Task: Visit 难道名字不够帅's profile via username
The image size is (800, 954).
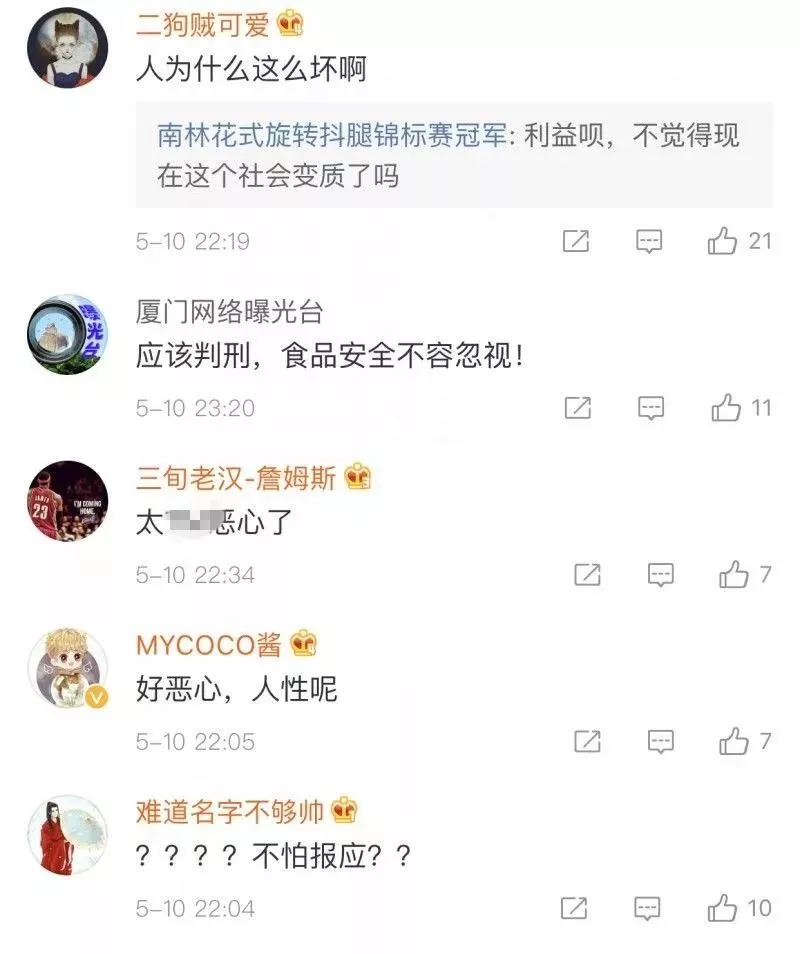Action: [233, 810]
